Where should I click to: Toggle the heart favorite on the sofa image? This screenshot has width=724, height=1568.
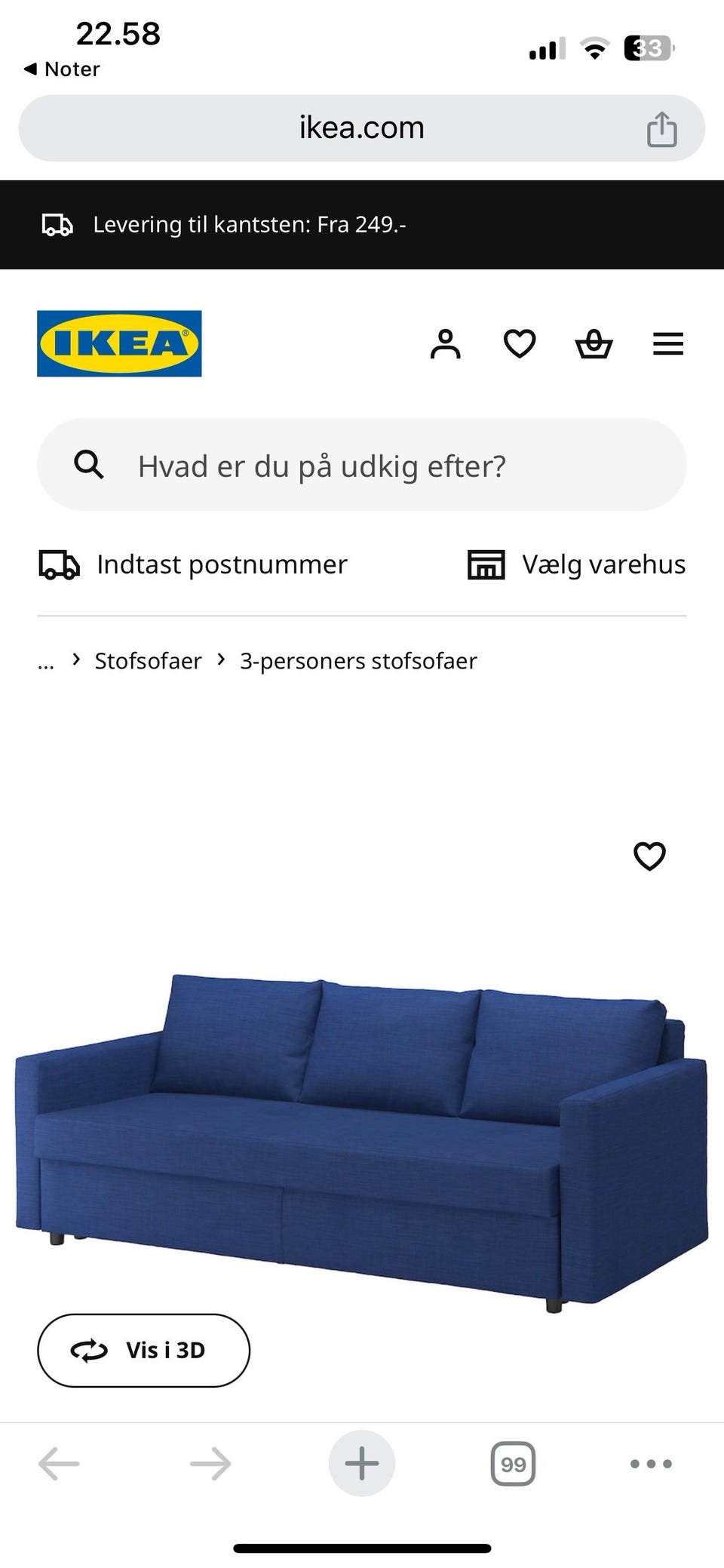tap(649, 857)
